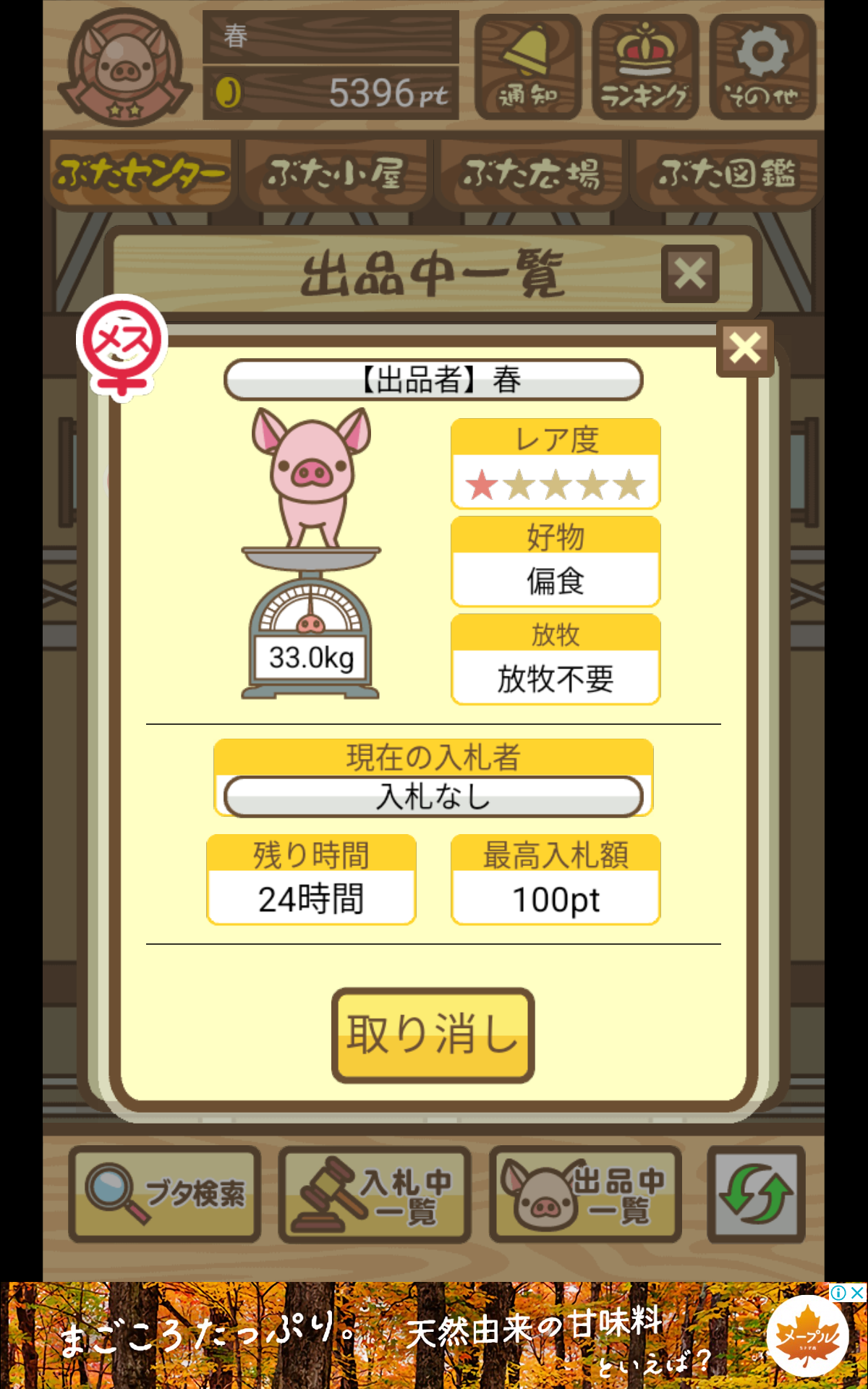The width and height of the screenshot is (868, 1389).
Task: Close the maple syrup ad banner
Action: pos(857,1293)
